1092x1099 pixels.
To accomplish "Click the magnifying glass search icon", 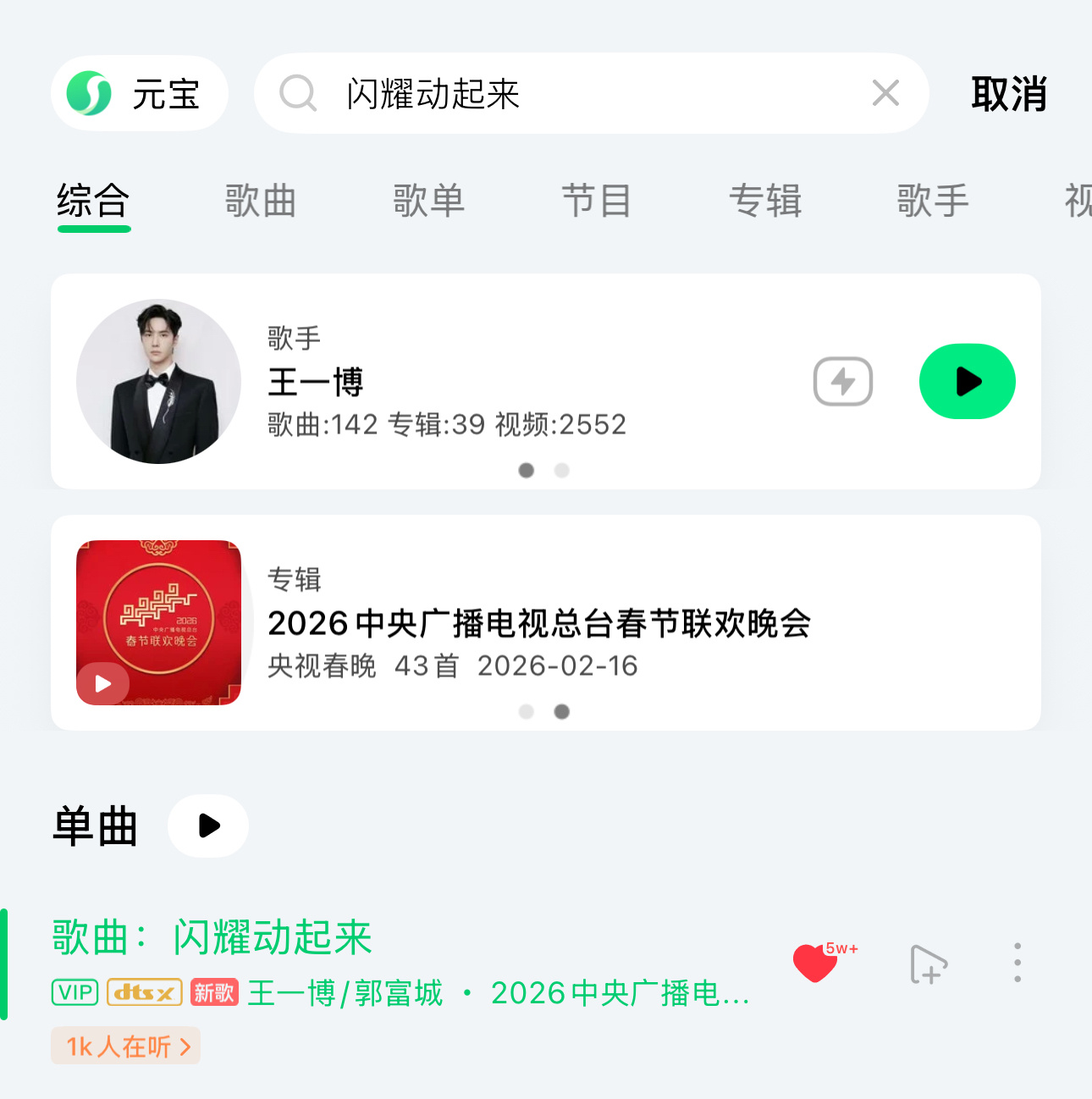I will (297, 94).
